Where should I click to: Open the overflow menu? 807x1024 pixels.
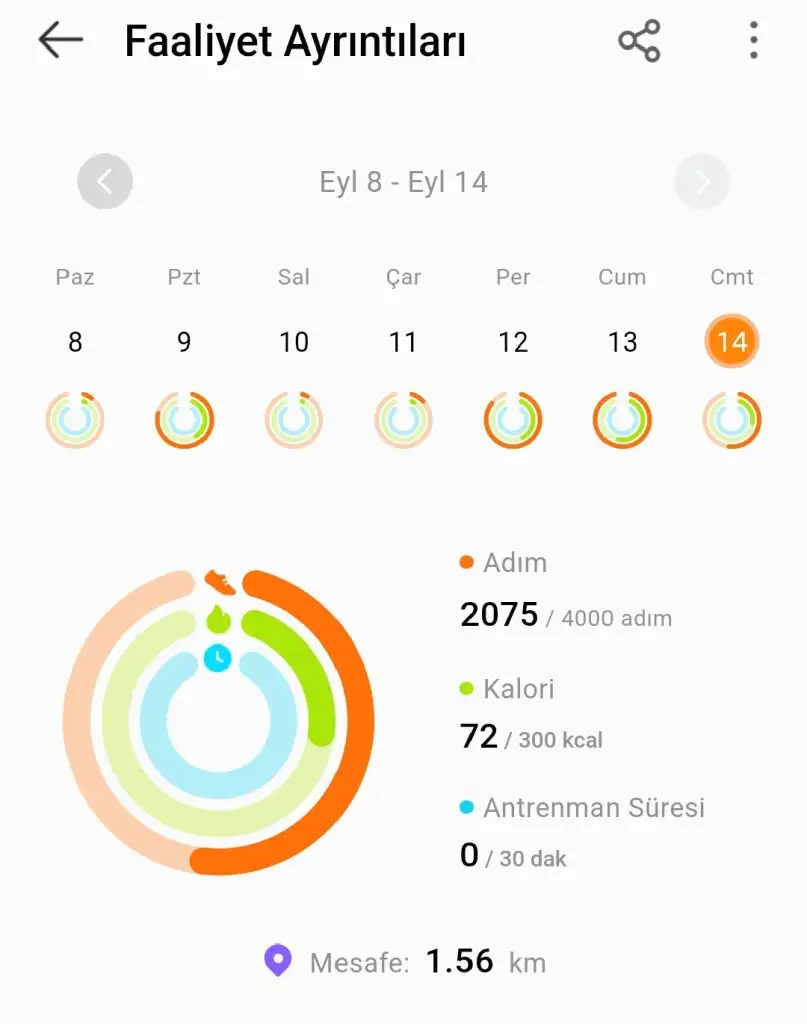[753, 41]
